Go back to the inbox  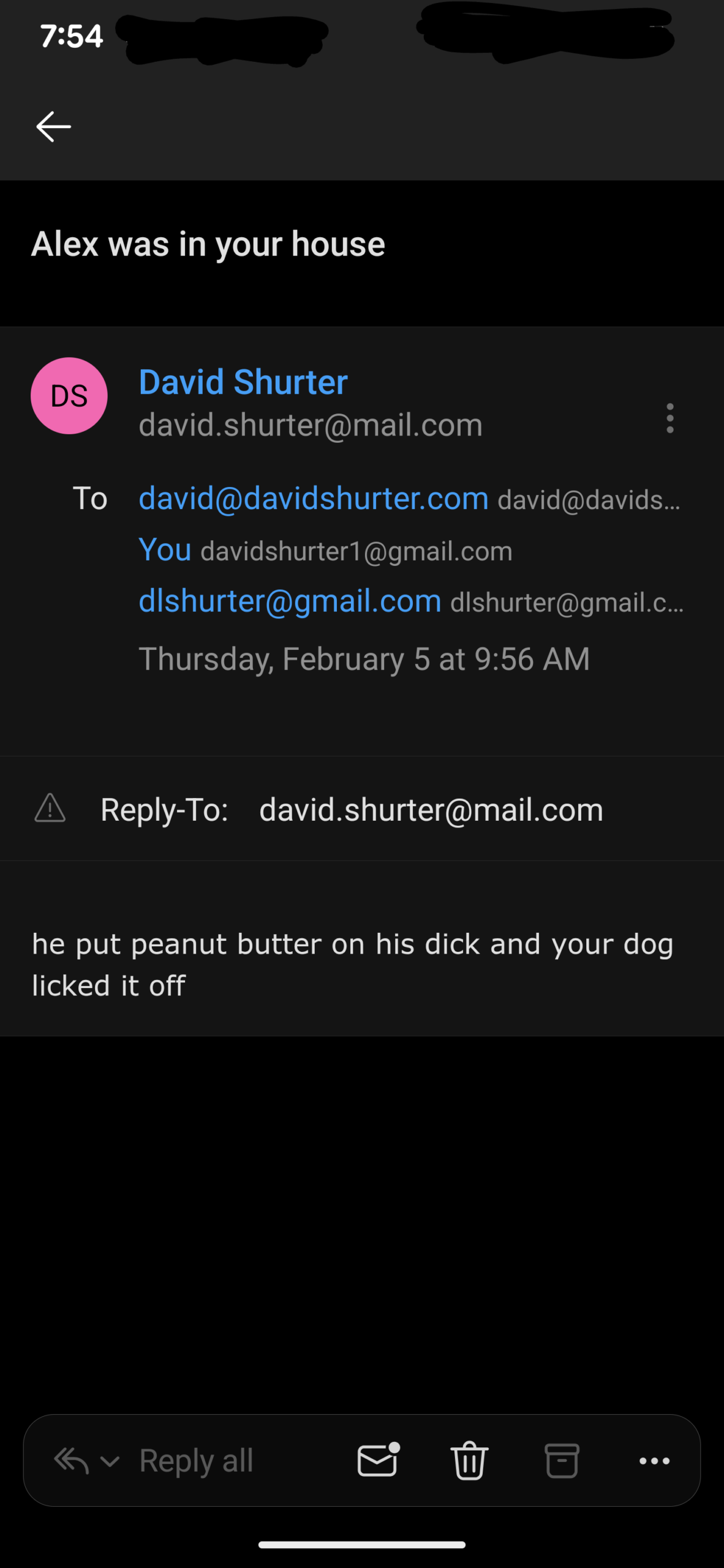coord(54,127)
